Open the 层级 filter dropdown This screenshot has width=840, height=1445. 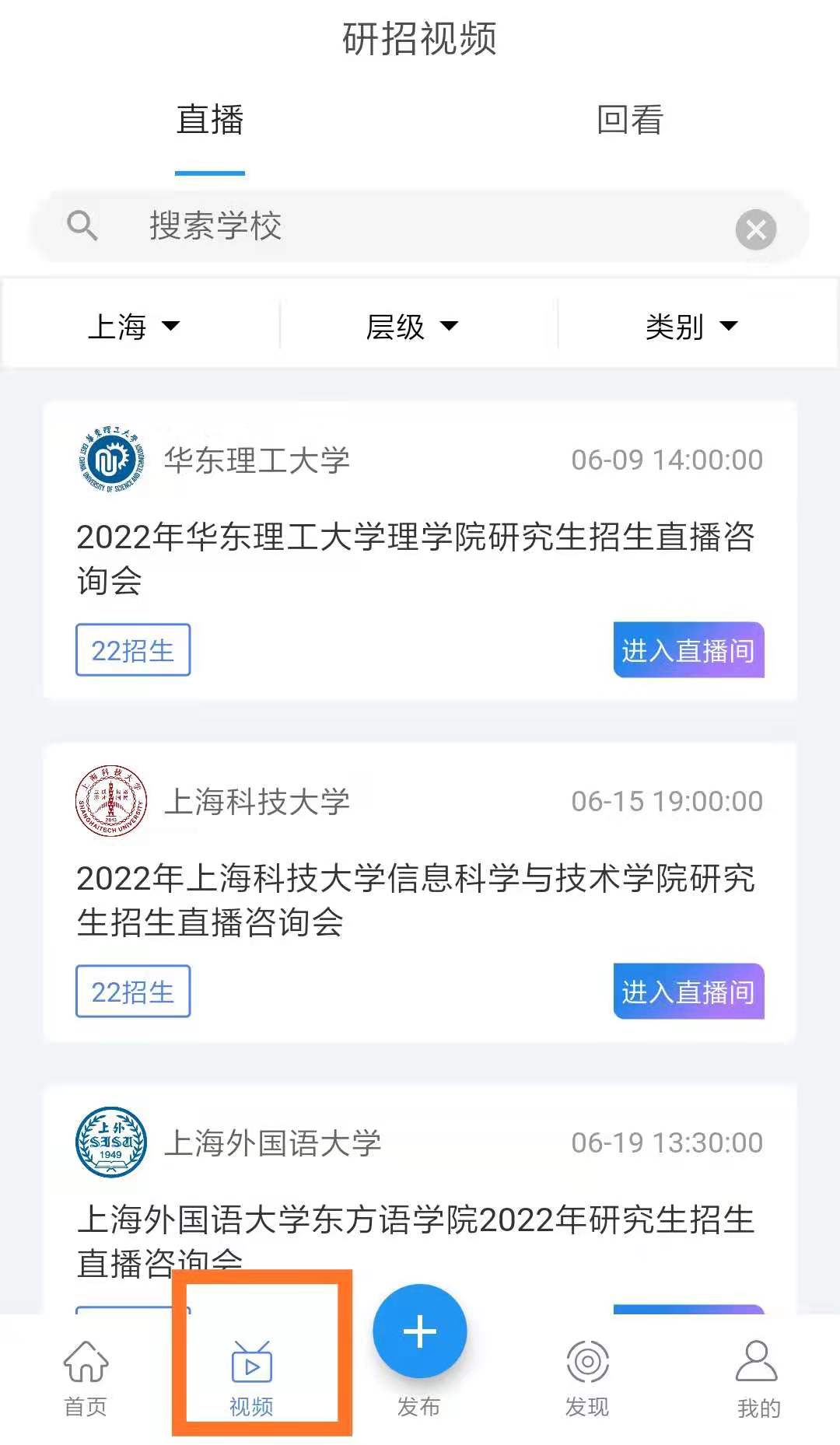[x=412, y=327]
